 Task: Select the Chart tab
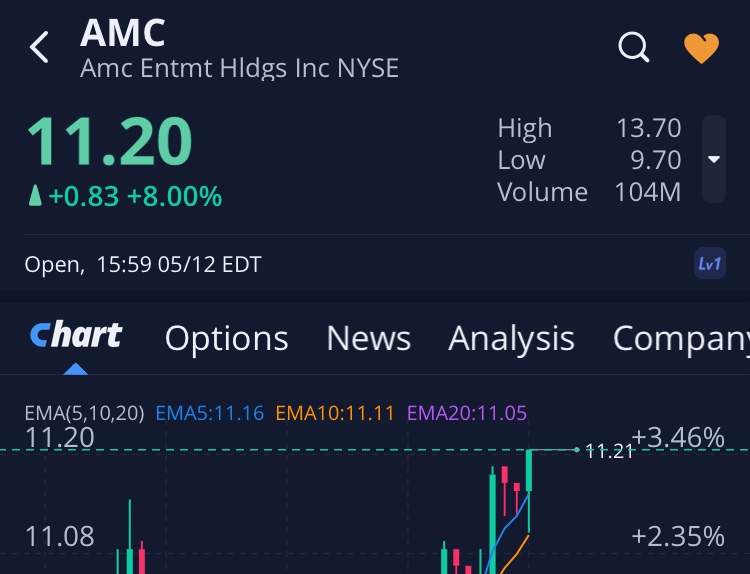pos(76,336)
